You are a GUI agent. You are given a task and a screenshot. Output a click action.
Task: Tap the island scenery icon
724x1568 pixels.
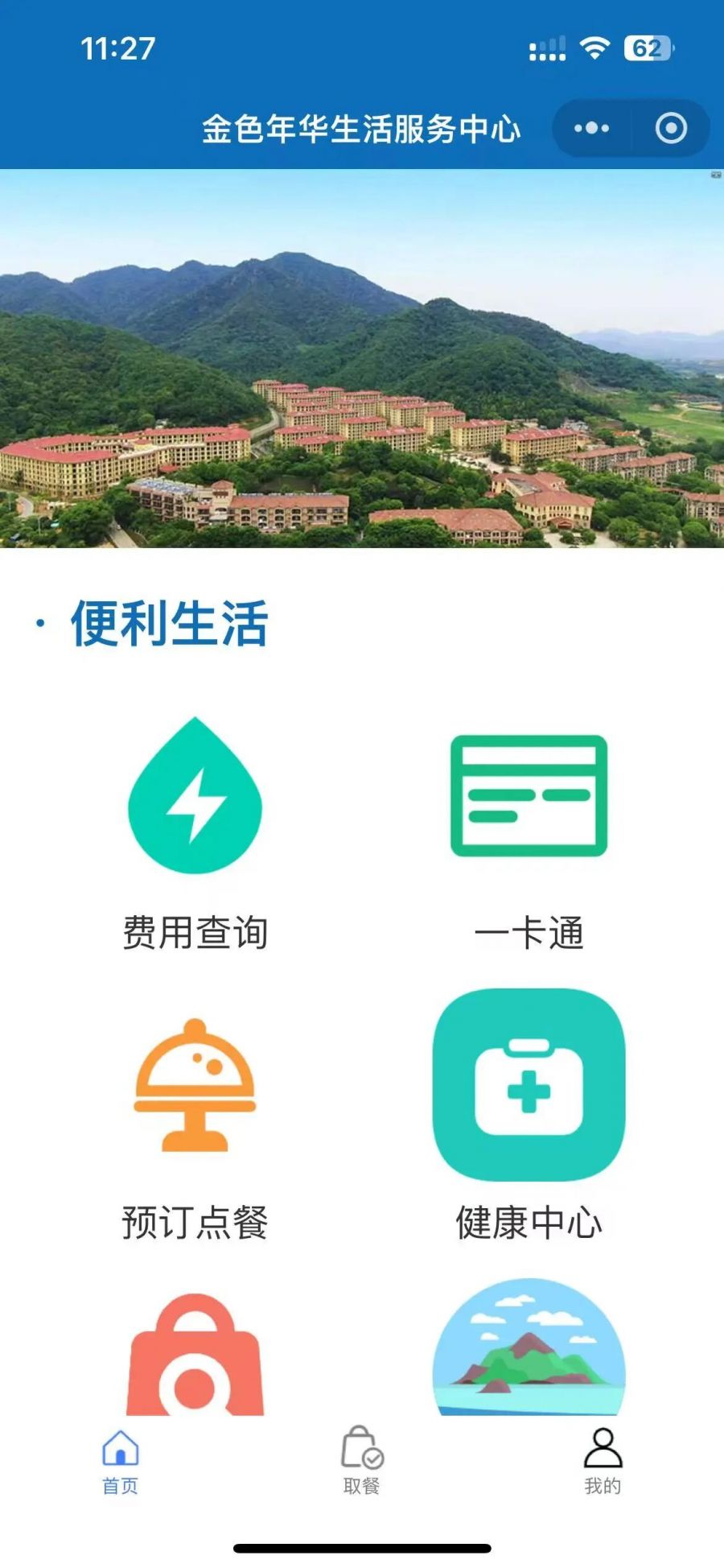[529, 1348]
